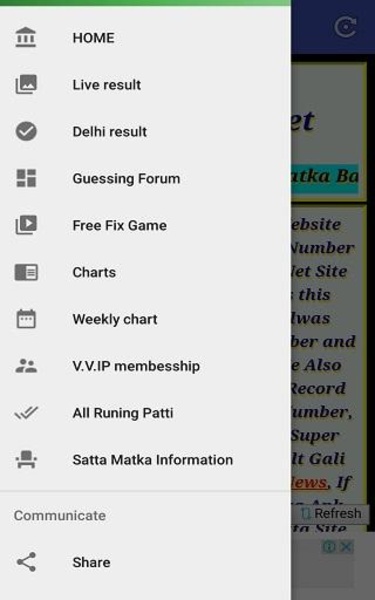375x600 pixels.
Task: Select Guessing Forum
Action: (x=145, y=178)
